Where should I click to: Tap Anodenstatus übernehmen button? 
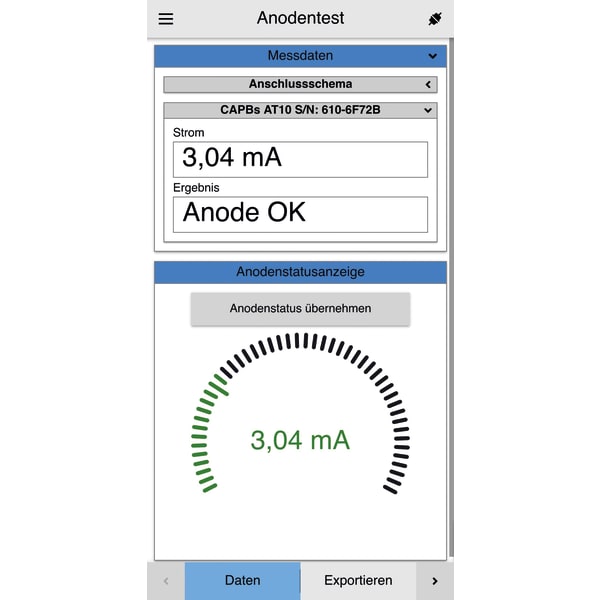point(300,309)
